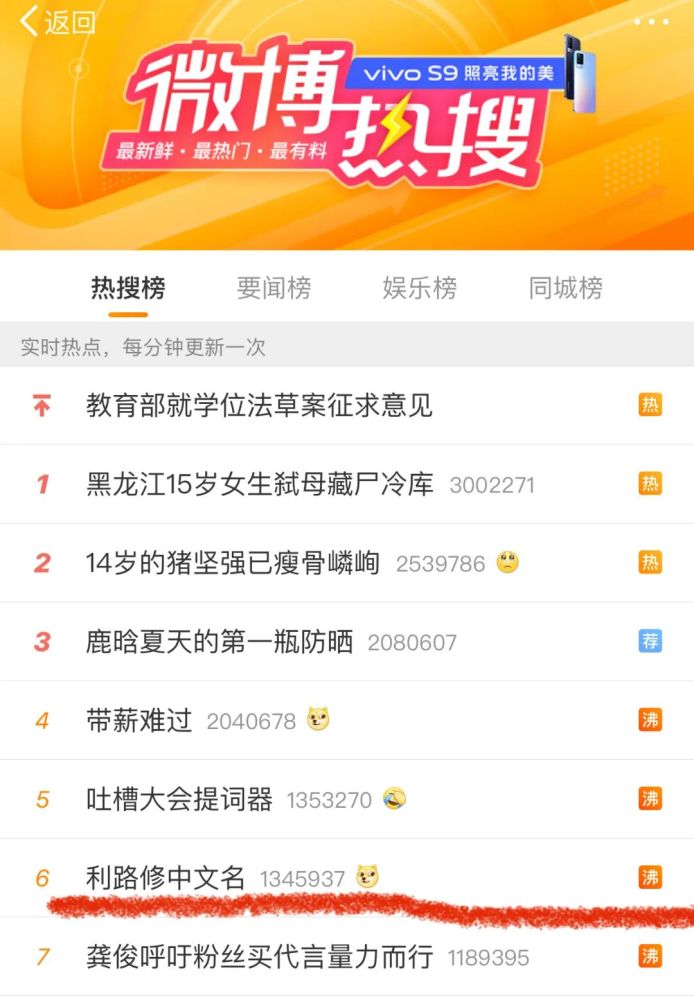
Task: Select the 娱乐榜 tab
Action: pyautogui.click(x=420, y=289)
